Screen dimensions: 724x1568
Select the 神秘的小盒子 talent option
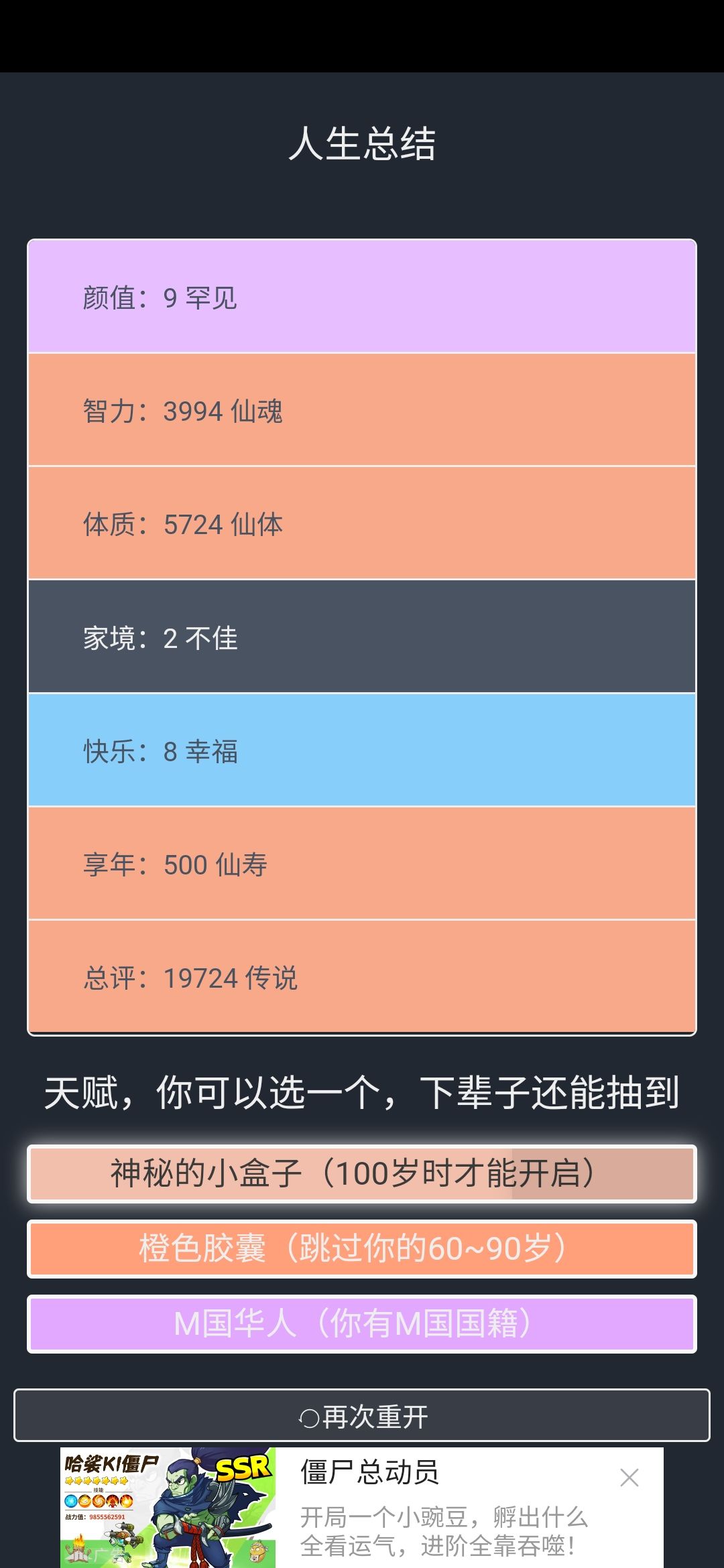tap(362, 1174)
